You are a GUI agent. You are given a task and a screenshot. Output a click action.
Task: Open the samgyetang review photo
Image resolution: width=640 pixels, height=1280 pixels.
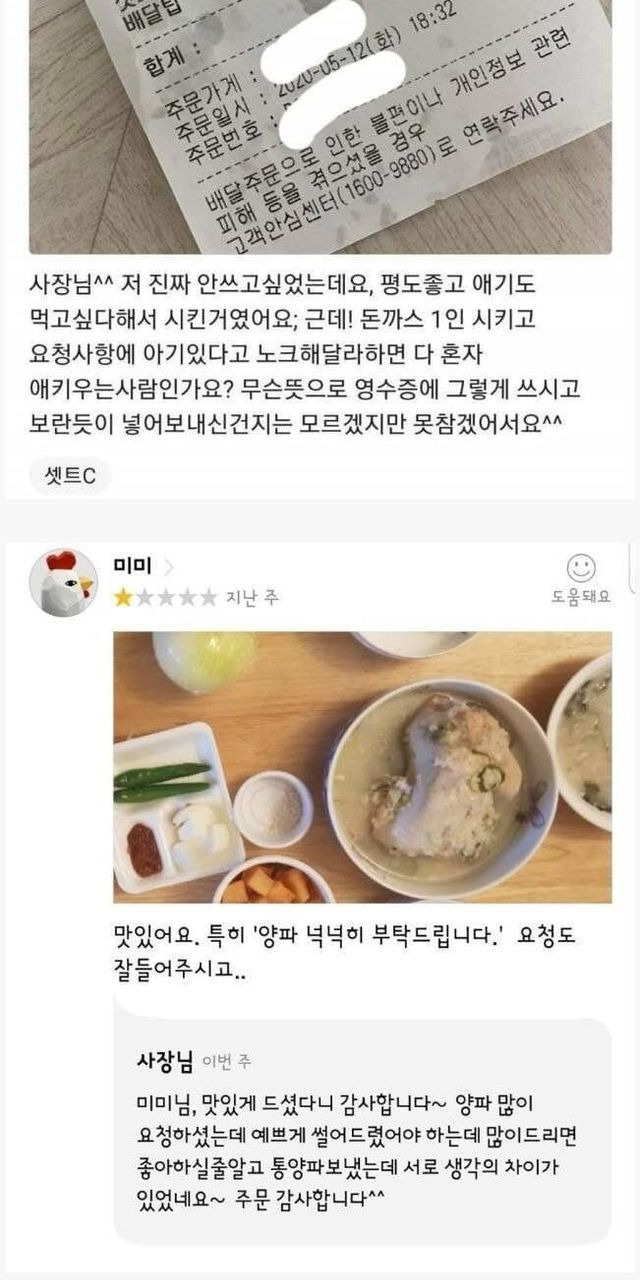[362, 766]
